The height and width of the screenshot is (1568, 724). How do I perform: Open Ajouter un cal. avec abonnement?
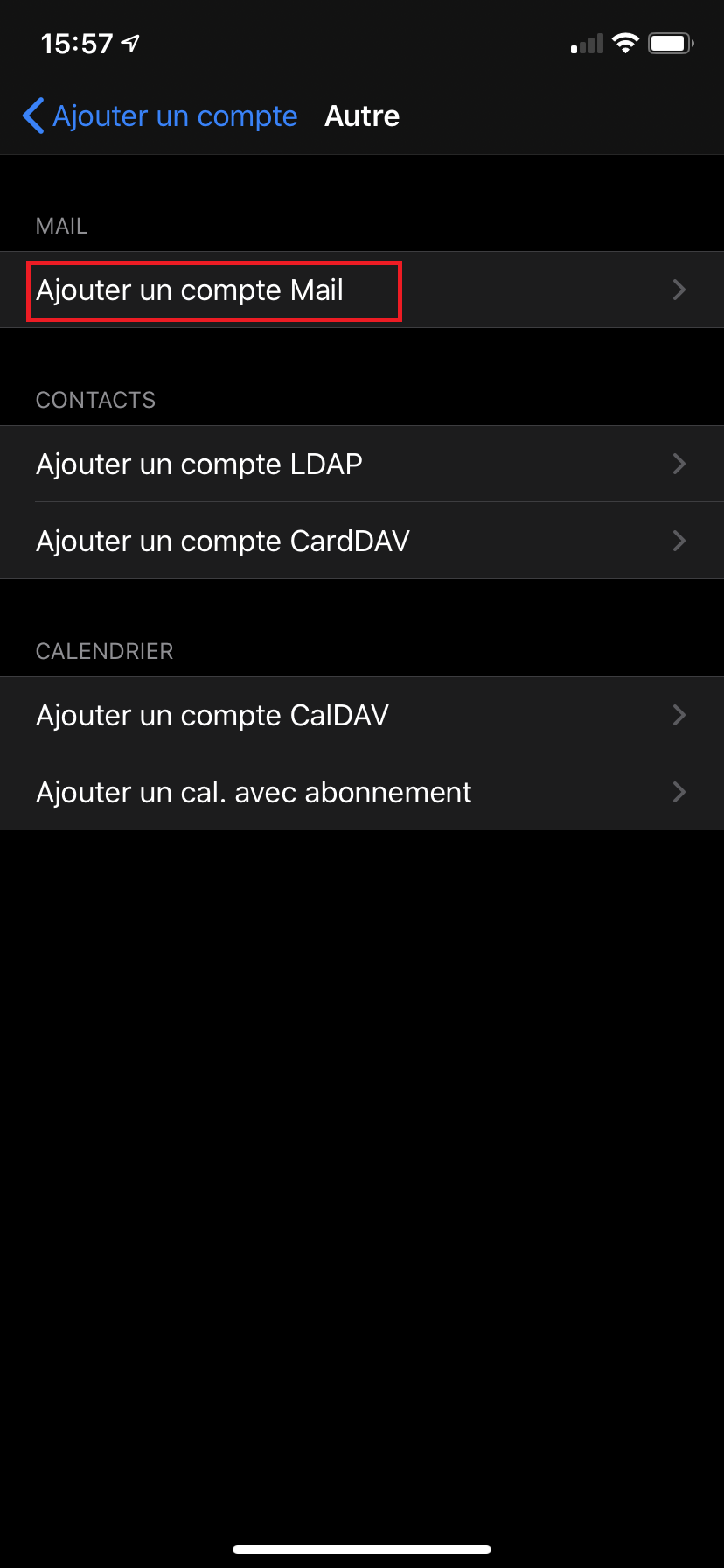(x=362, y=792)
